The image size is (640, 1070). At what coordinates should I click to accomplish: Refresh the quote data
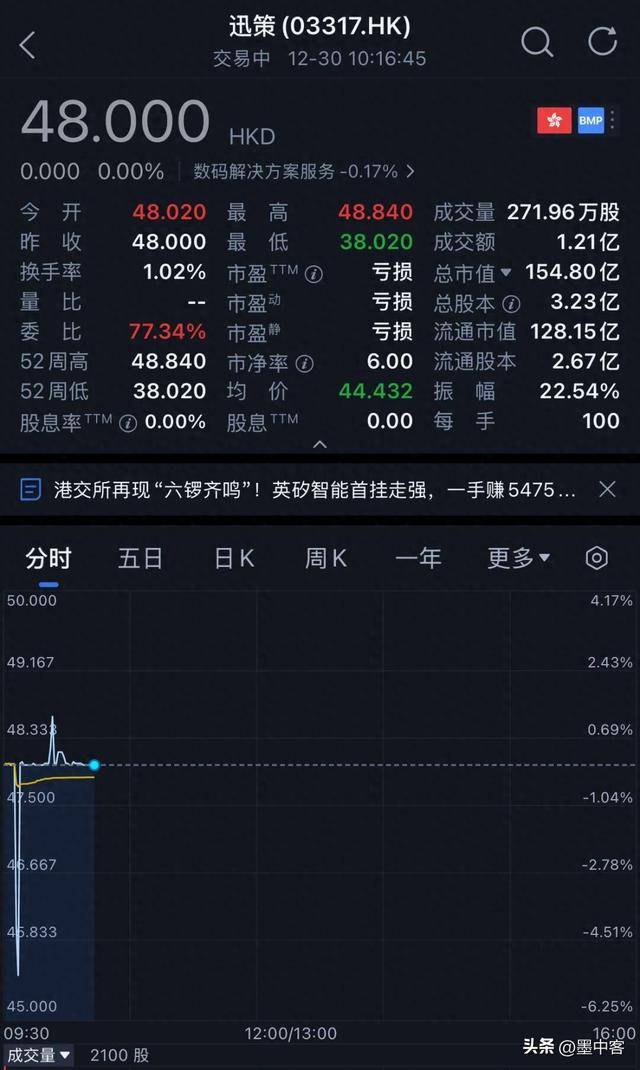[602, 42]
